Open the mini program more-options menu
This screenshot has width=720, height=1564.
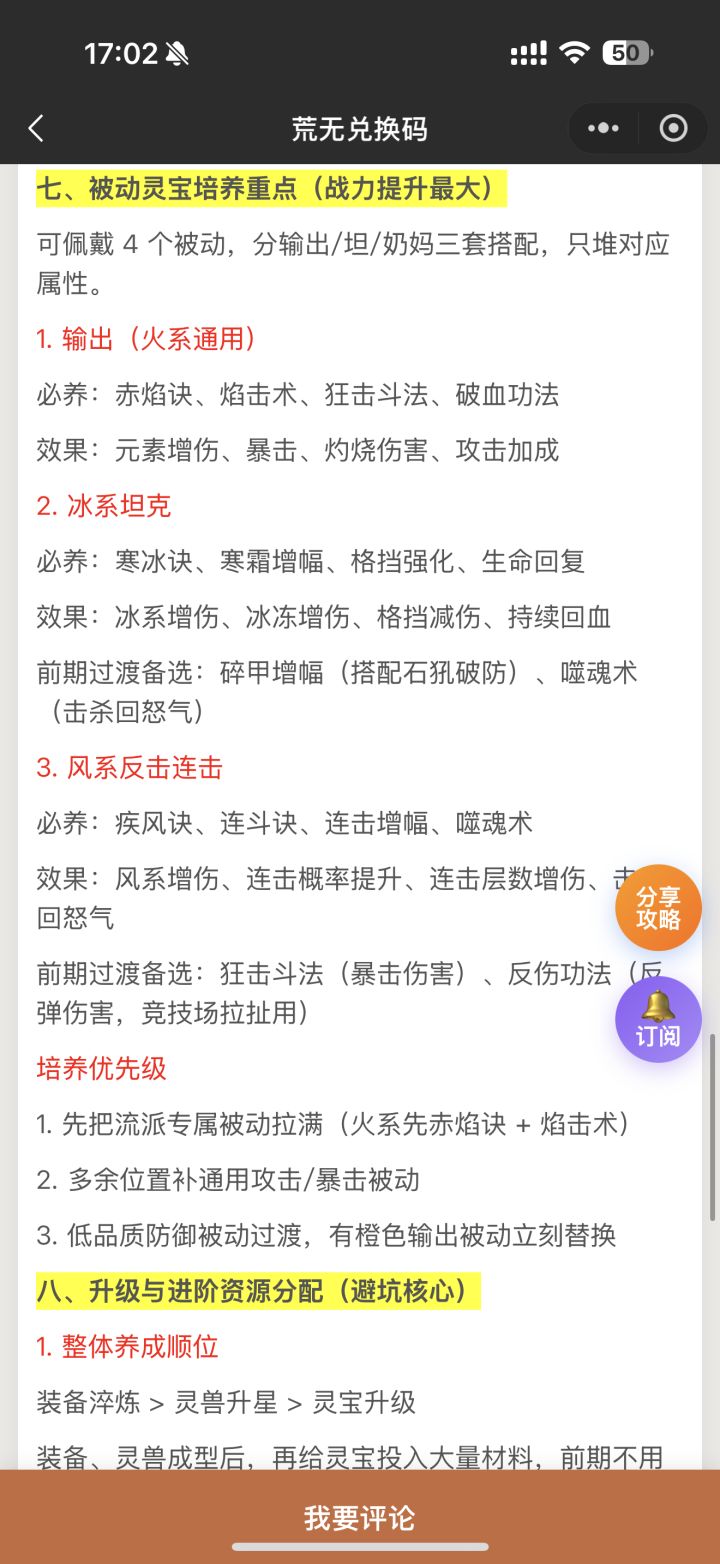[x=603, y=128]
